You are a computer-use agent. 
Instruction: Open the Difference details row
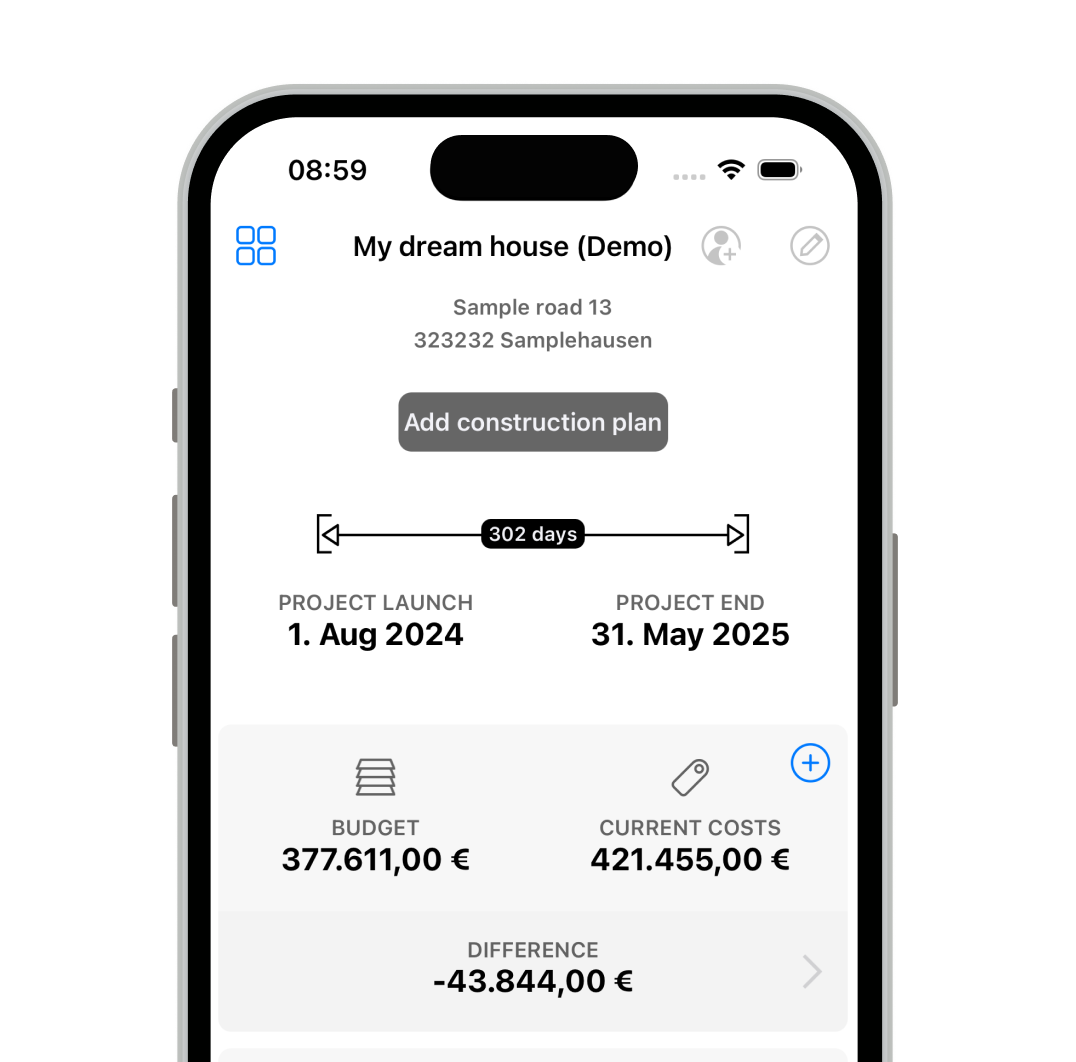tap(533, 969)
